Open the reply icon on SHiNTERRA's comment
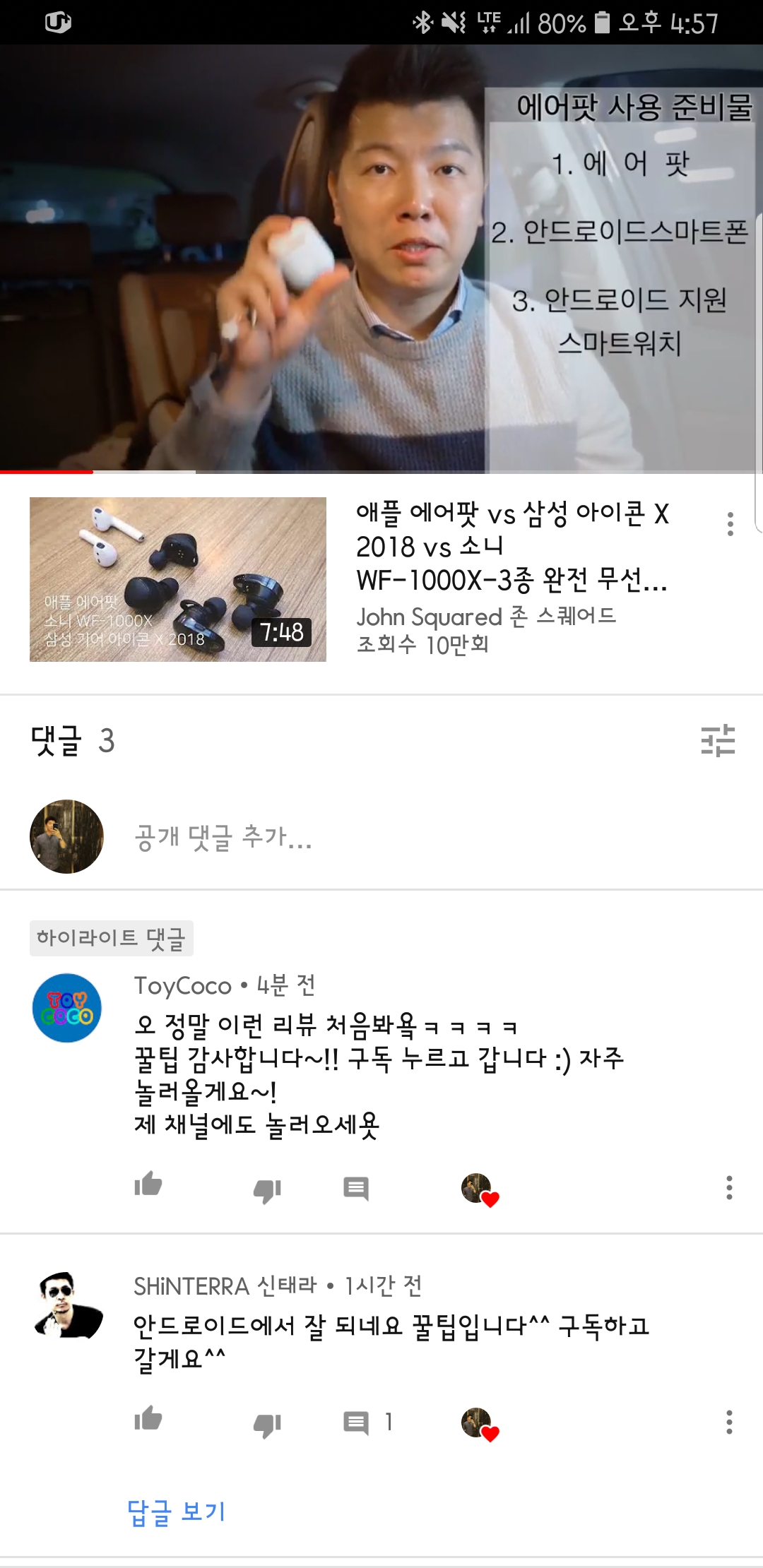763x1568 pixels. click(356, 1423)
